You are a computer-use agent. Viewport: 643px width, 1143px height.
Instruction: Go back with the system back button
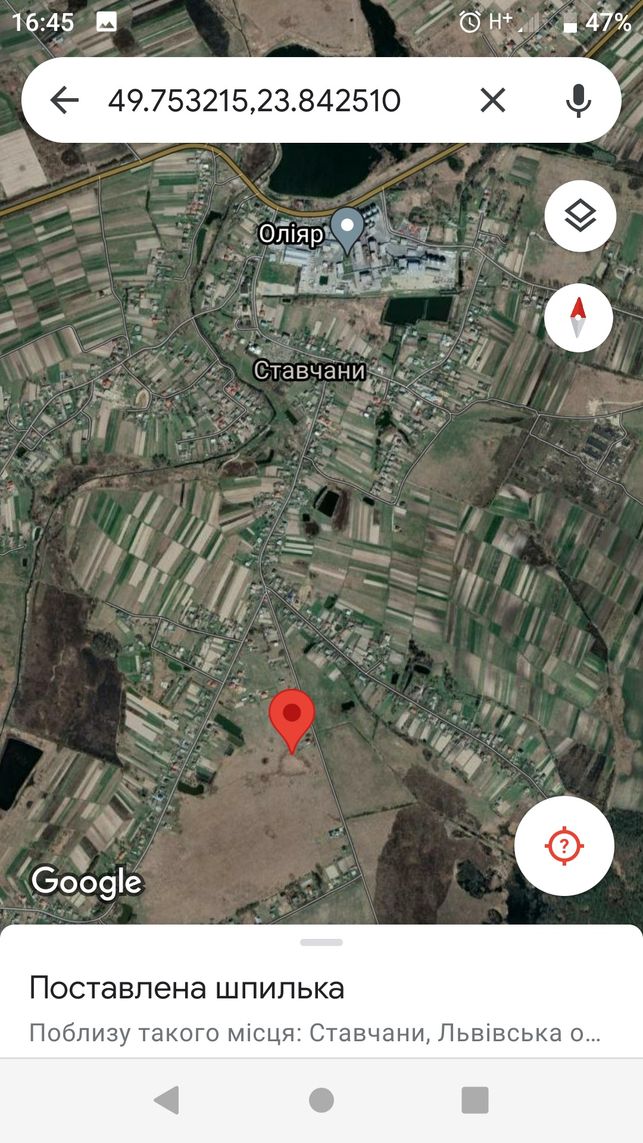pos(167,1100)
